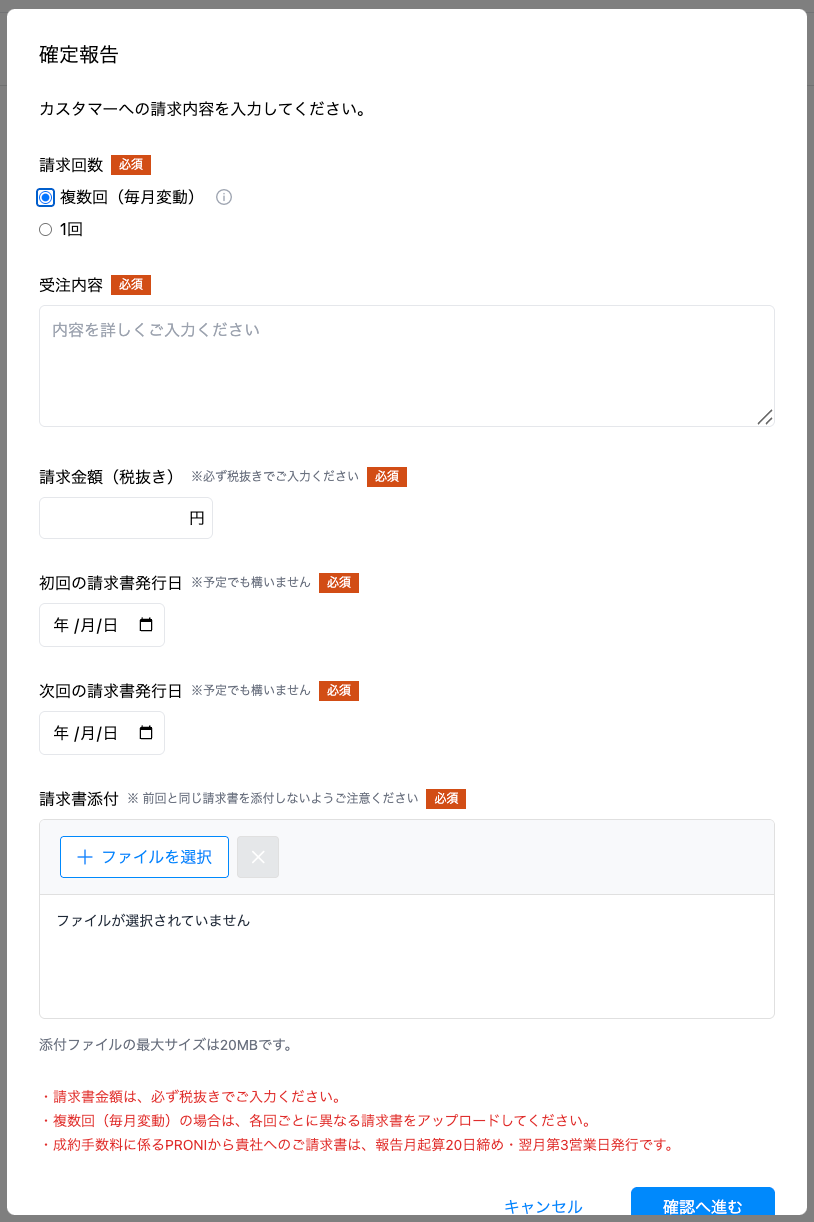Select the 複数回（毎月変動） radio option
The image size is (814, 1222).
[45, 197]
